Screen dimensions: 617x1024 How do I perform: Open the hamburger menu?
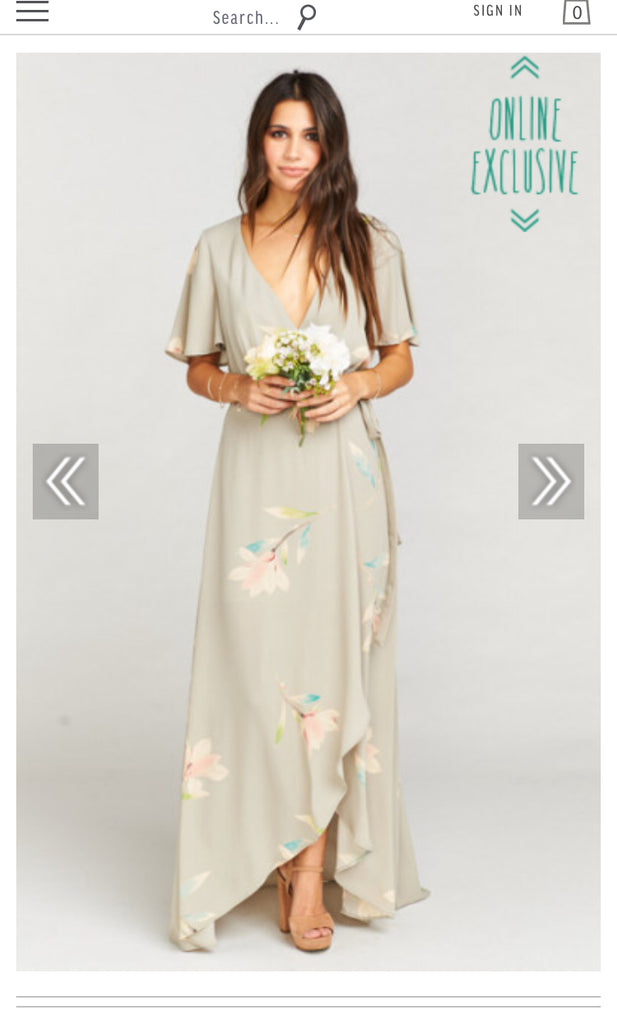coord(32,11)
